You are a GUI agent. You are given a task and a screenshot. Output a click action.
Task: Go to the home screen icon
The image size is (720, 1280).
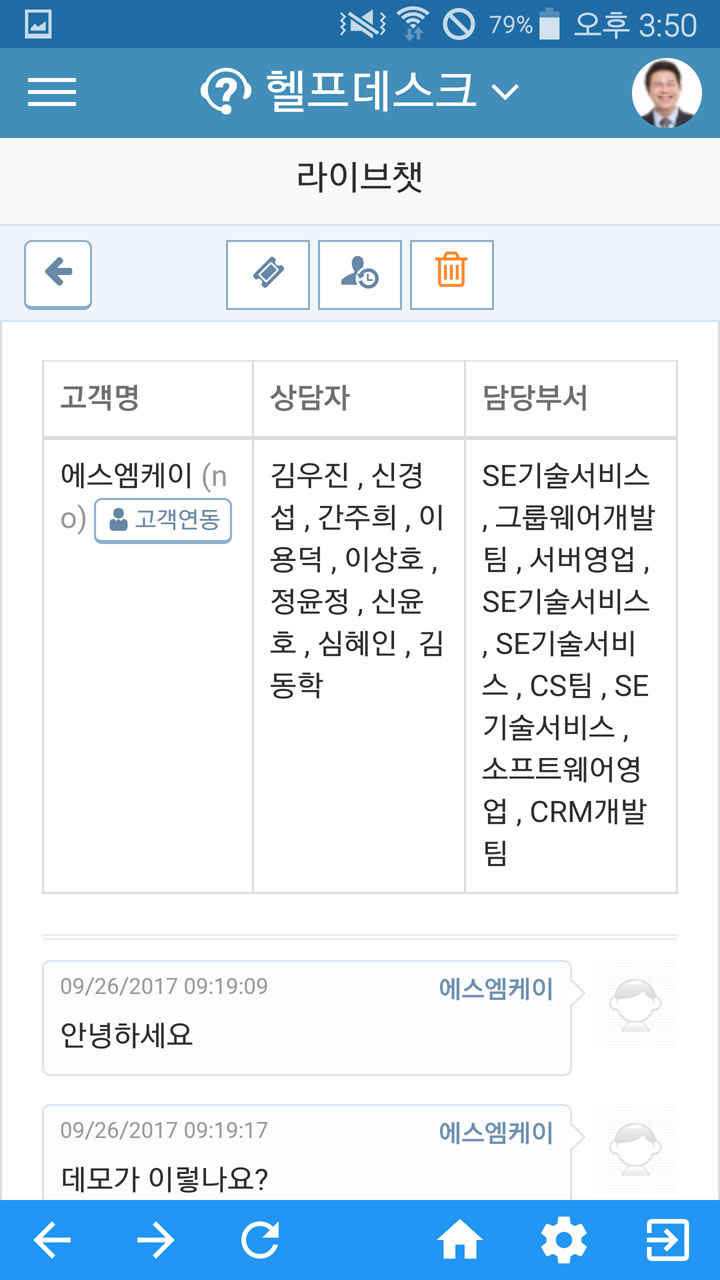pos(460,1241)
